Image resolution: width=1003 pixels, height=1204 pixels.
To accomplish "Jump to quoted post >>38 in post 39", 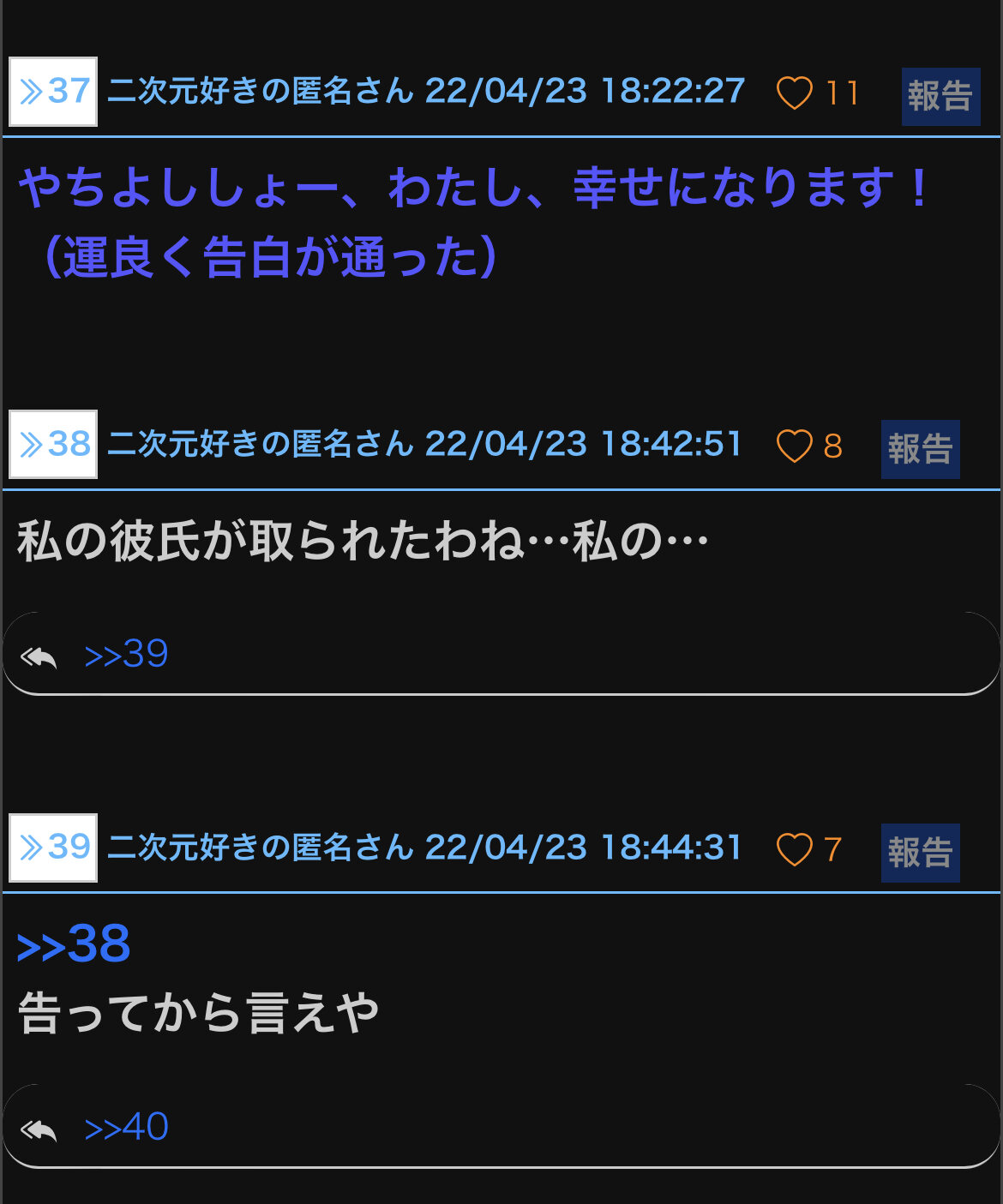I will point(74,944).
